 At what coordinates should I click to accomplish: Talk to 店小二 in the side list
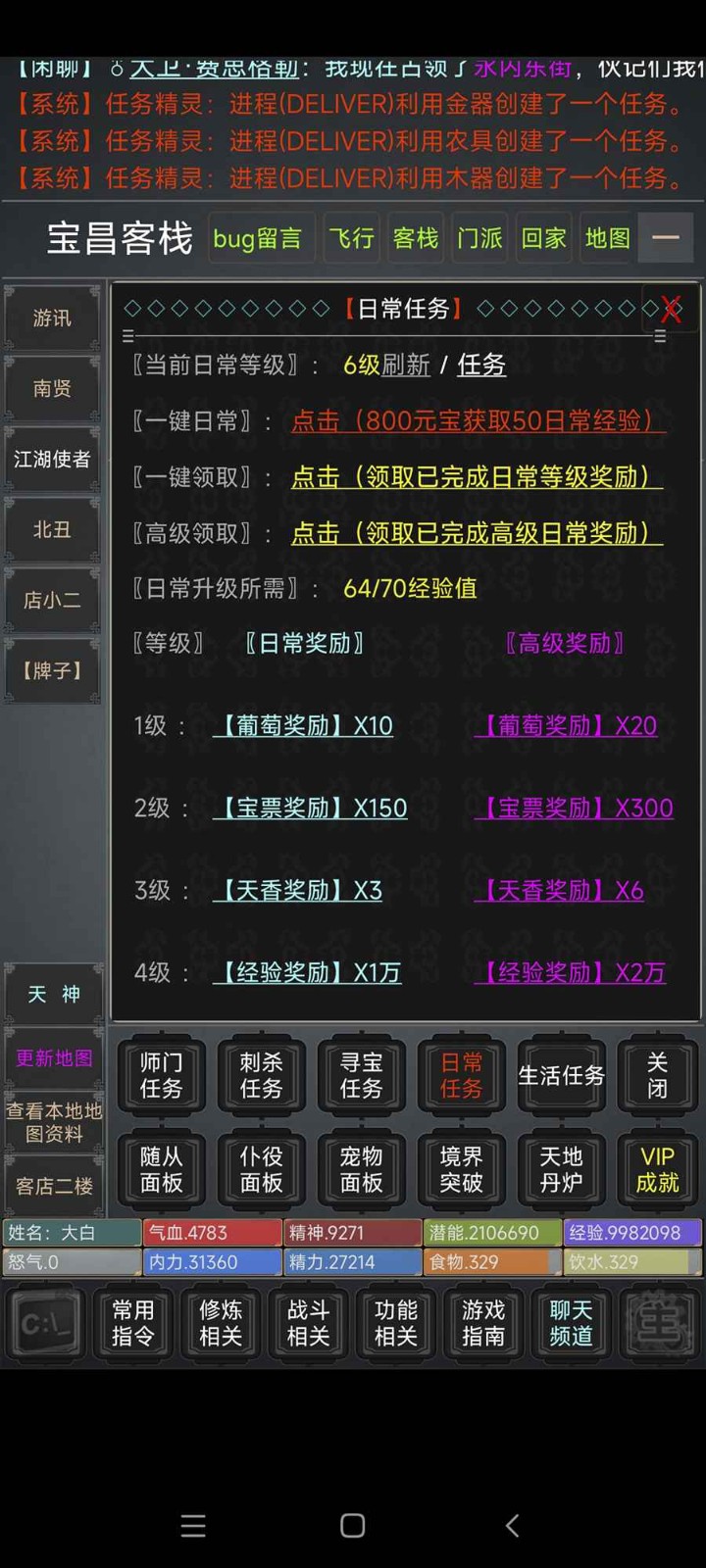click(52, 600)
